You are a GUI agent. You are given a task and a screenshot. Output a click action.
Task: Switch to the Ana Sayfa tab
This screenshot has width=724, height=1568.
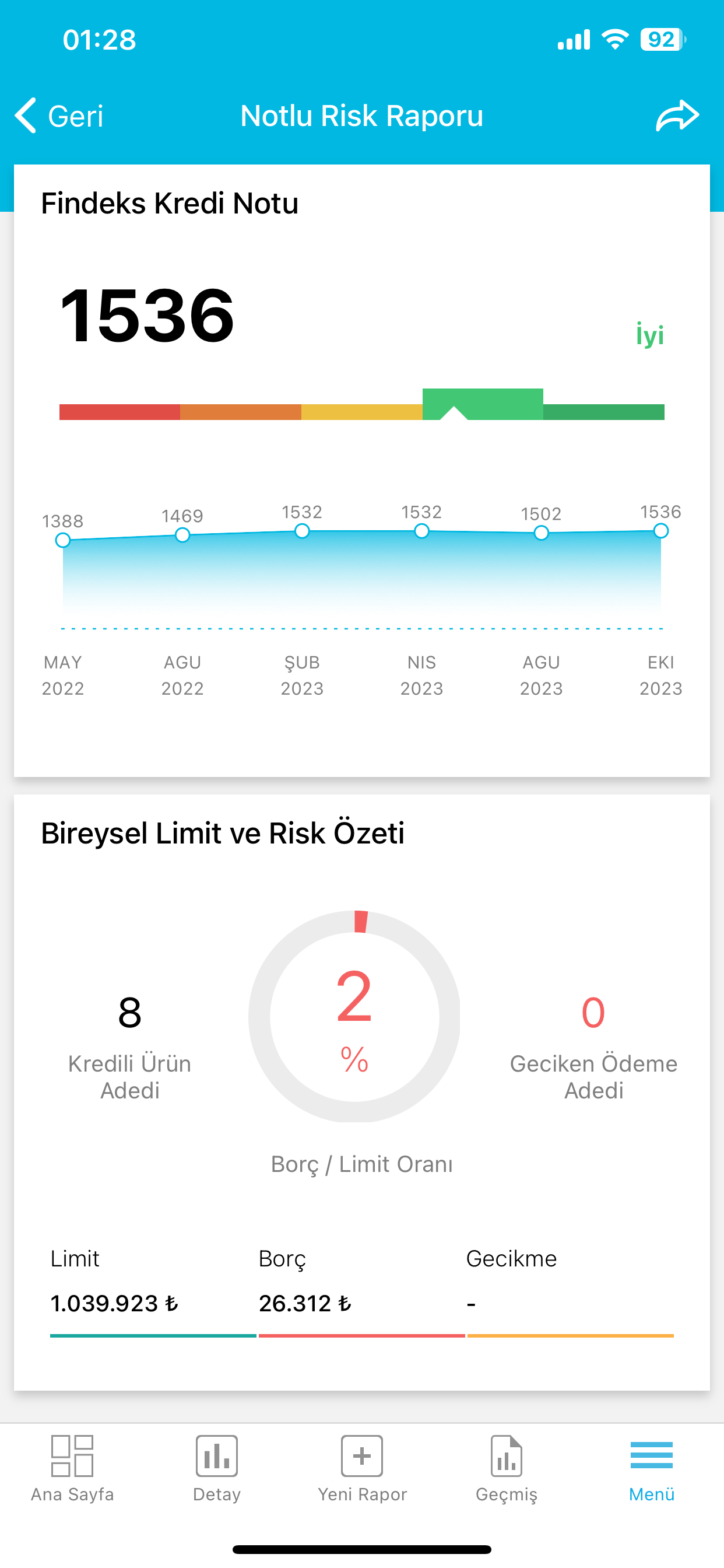pyautogui.click(x=72, y=1469)
